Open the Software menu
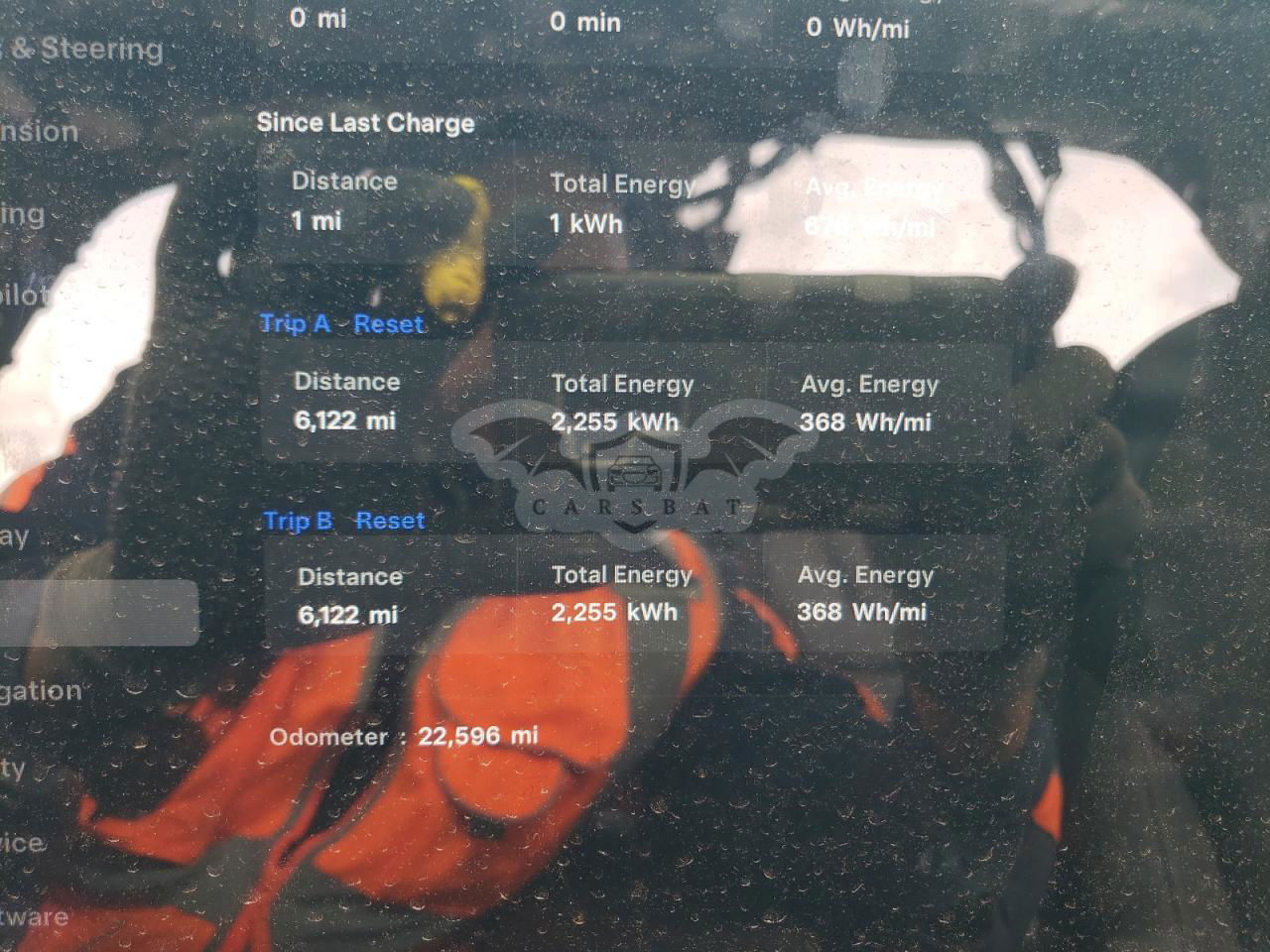This screenshot has height=952, width=1270. (x=36, y=915)
